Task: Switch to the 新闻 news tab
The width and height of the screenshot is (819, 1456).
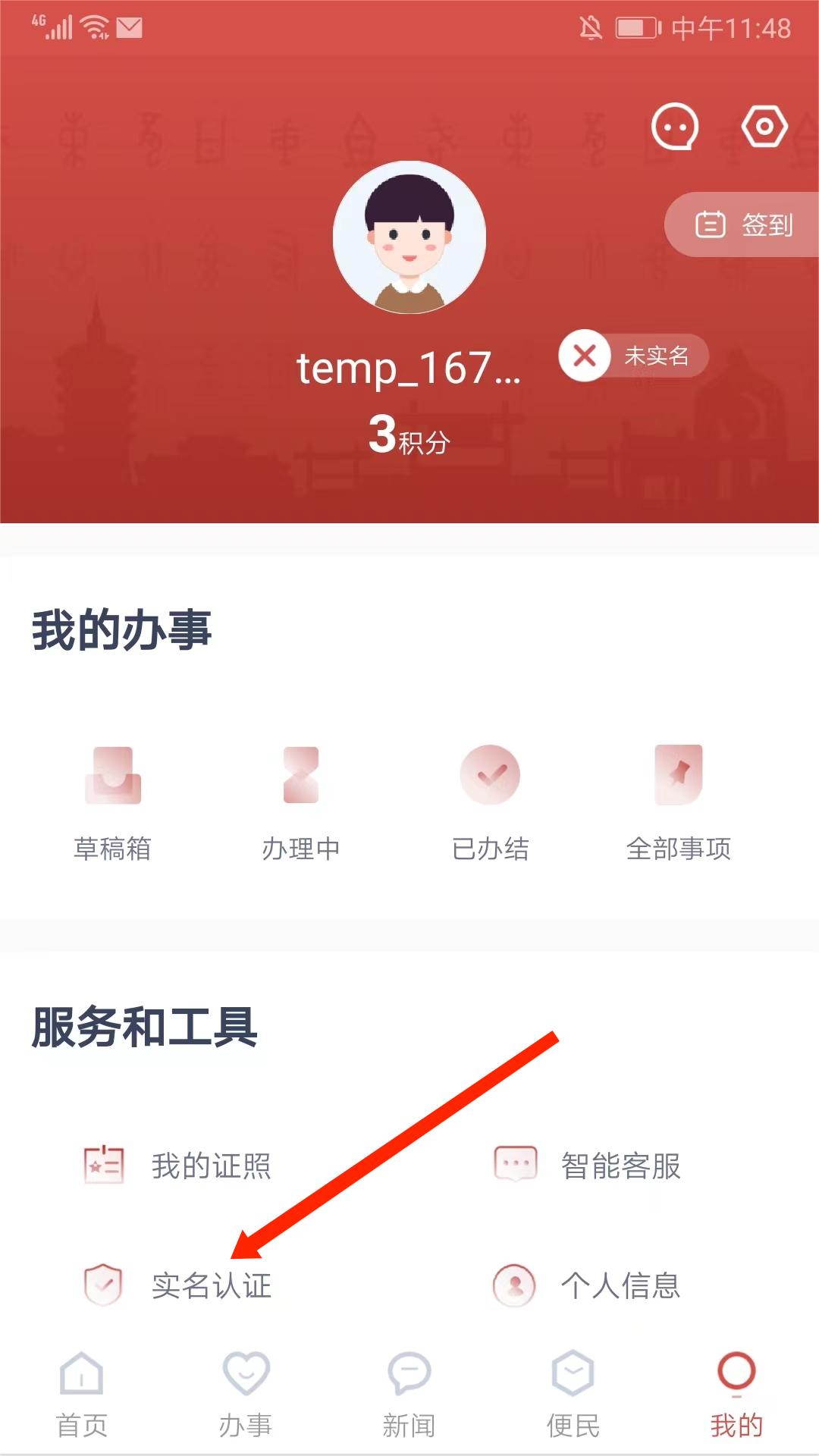Action: coord(409,1394)
